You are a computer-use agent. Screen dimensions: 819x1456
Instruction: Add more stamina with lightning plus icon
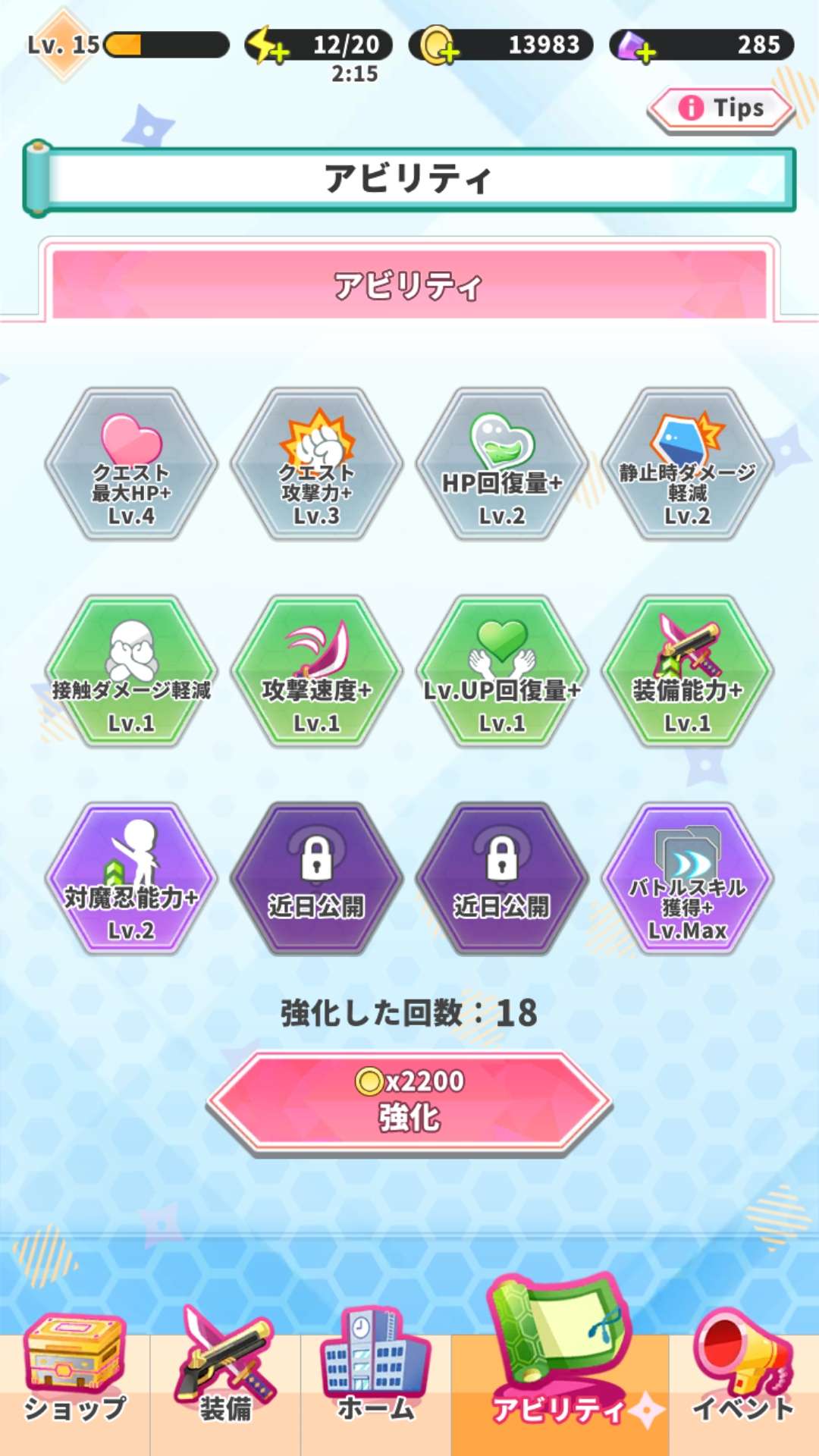269,45
